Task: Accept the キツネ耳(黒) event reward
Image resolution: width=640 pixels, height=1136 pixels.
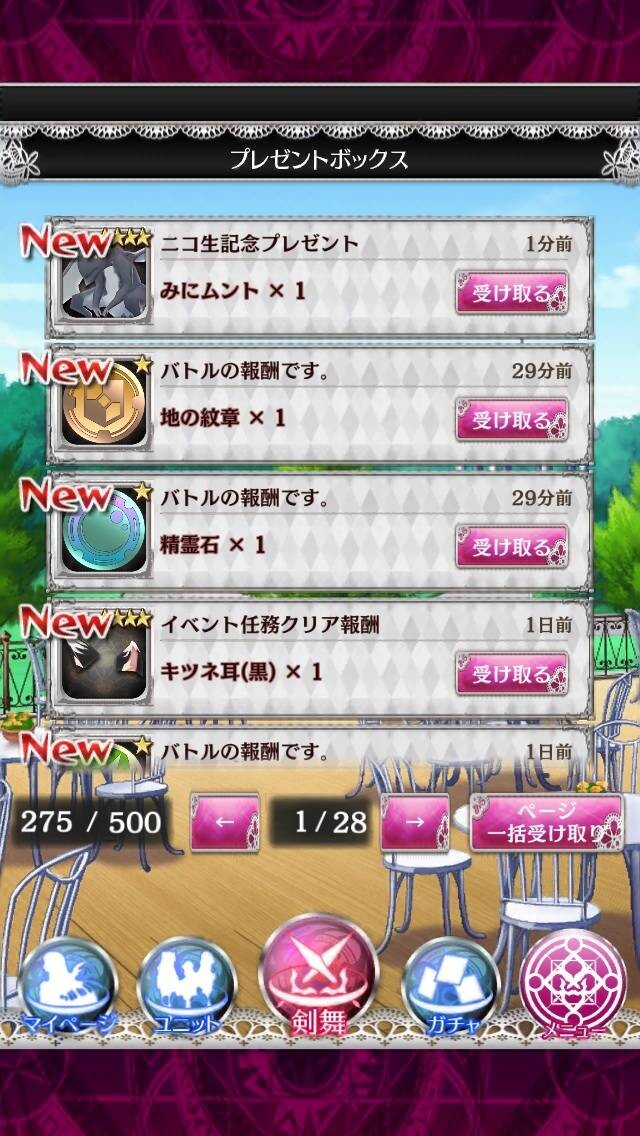Action: point(512,674)
